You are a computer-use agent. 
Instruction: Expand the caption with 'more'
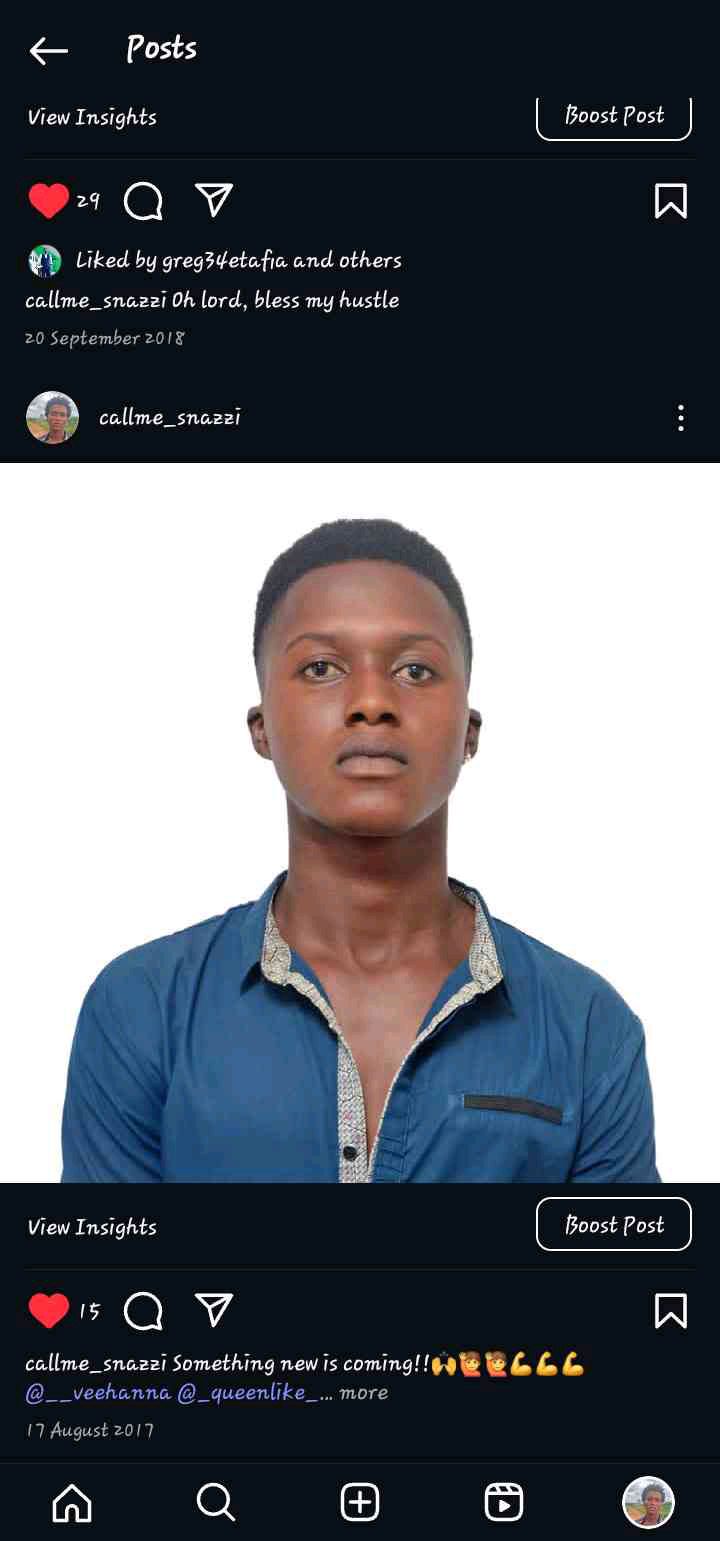(364, 1393)
